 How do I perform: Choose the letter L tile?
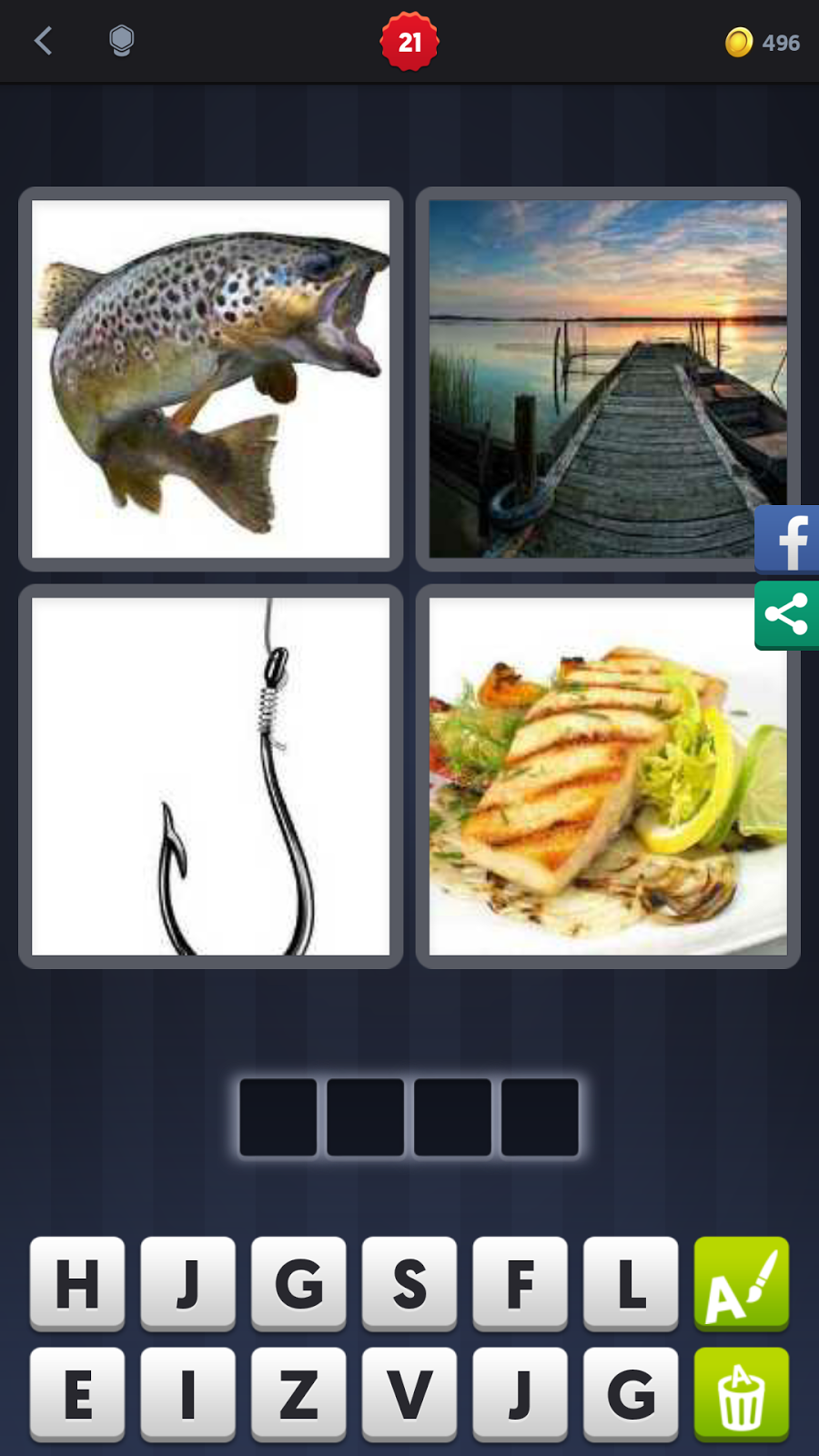coord(631,1283)
